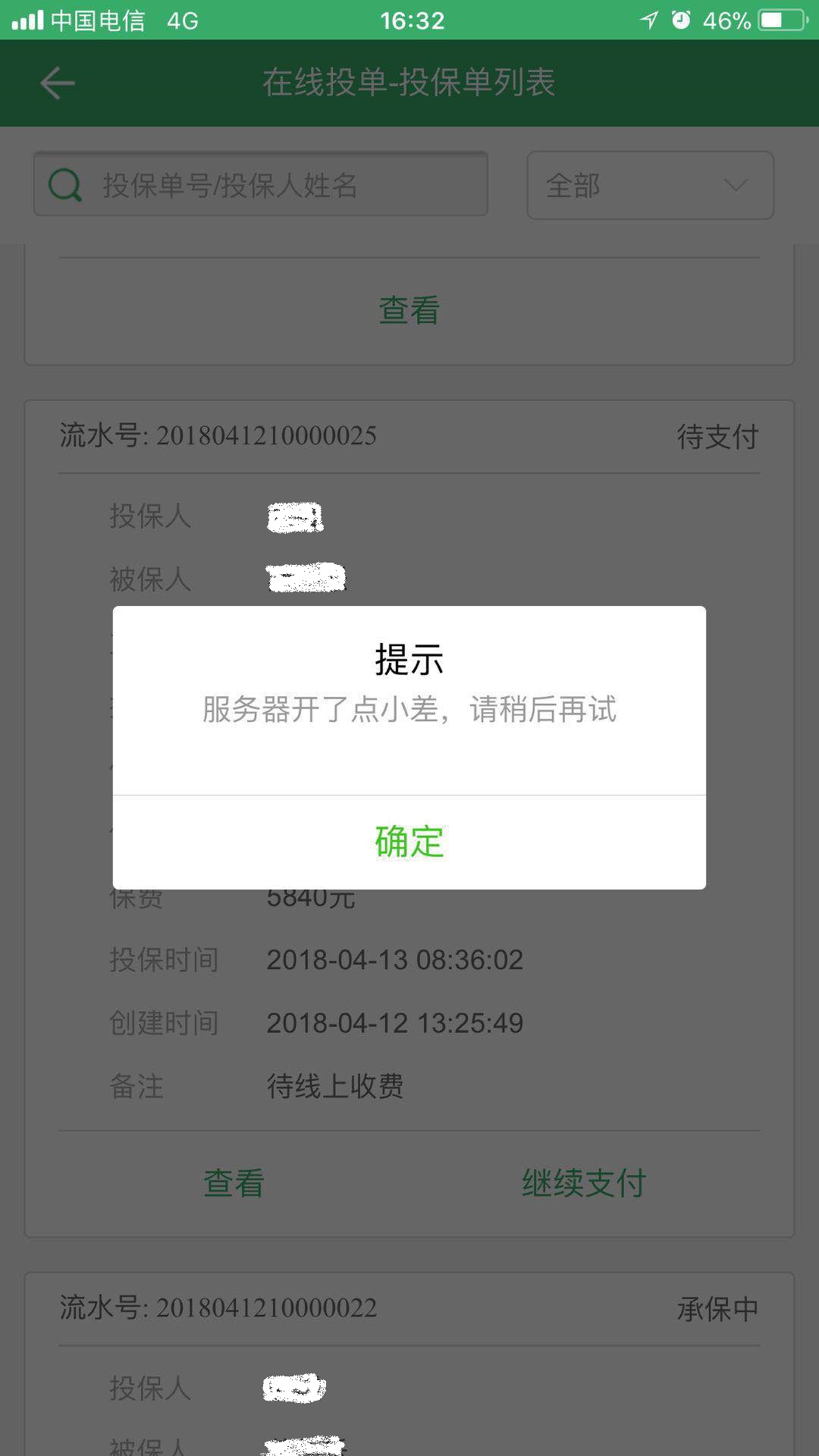819x1456 pixels.
Task: Go back using the top-left arrow
Action: [x=58, y=83]
